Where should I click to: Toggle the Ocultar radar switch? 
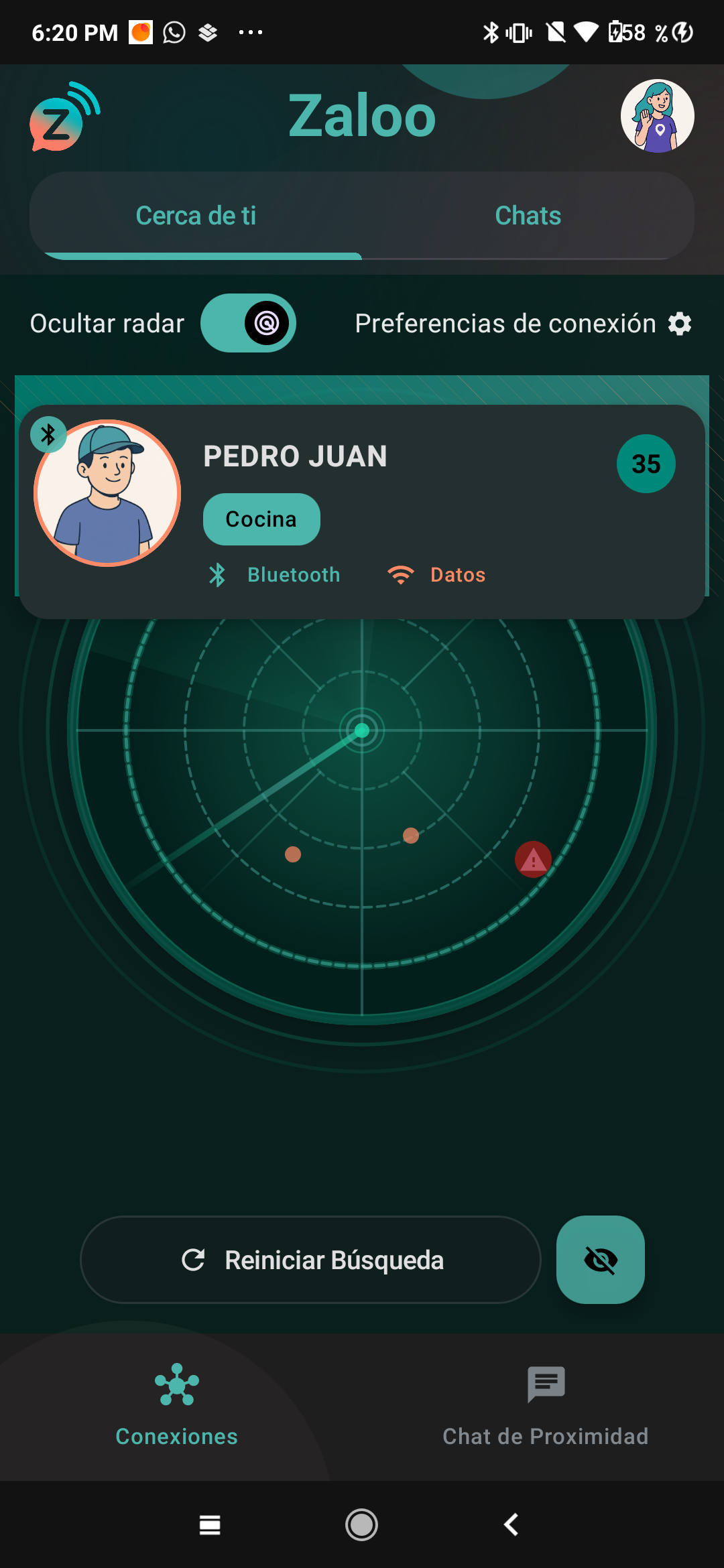point(248,323)
